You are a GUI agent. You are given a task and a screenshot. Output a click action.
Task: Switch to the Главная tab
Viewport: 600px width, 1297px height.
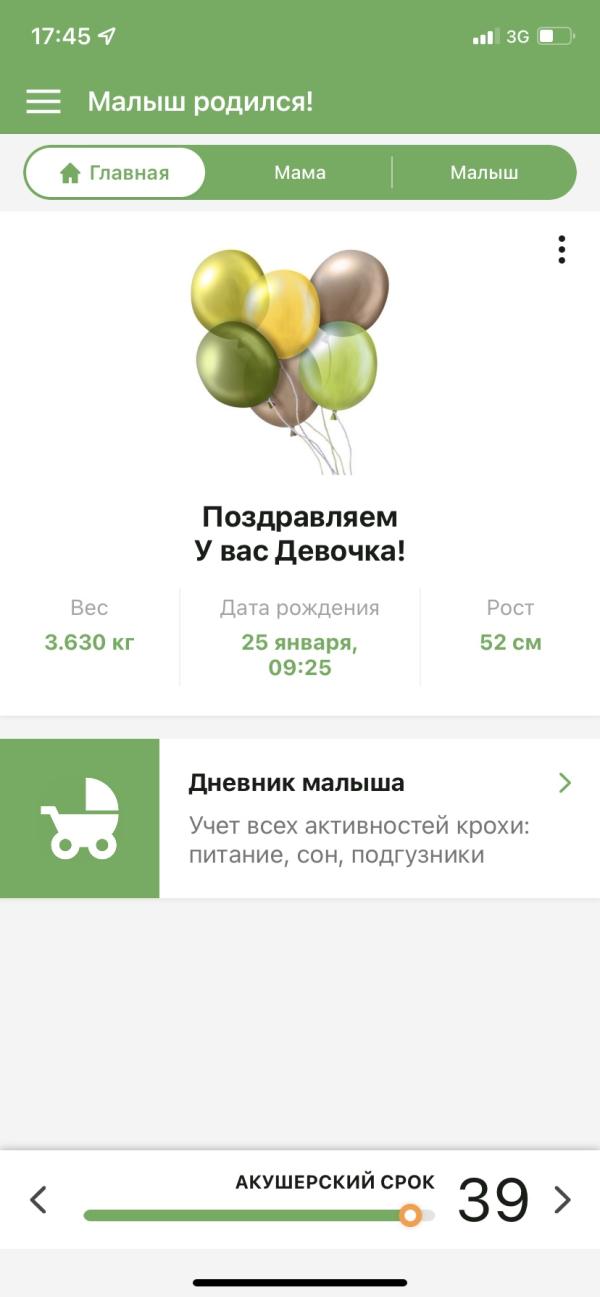pos(115,173)
